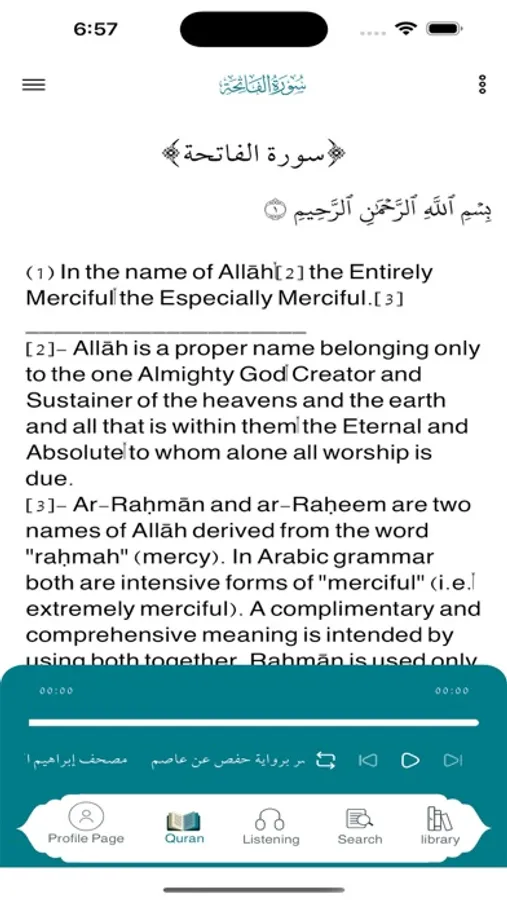Open the hamburger drawer menu

(33, 85)
